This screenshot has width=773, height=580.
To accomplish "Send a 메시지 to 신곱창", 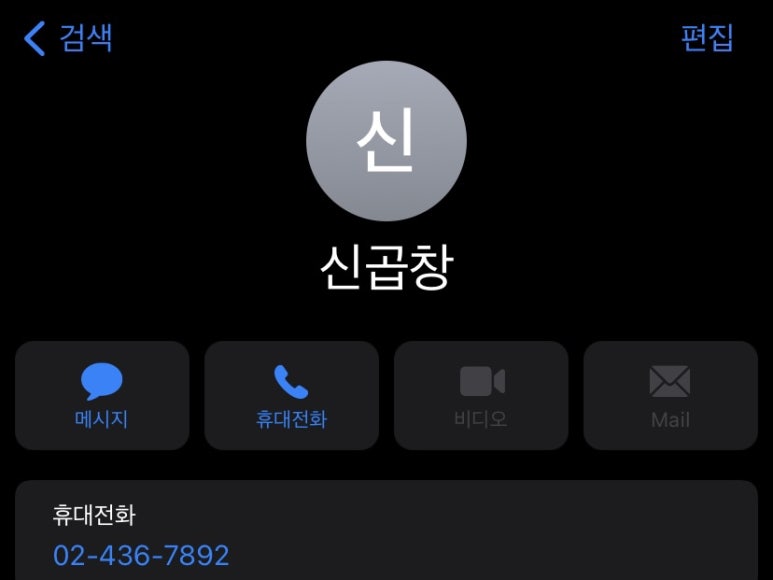I will [x=102, y=395].
